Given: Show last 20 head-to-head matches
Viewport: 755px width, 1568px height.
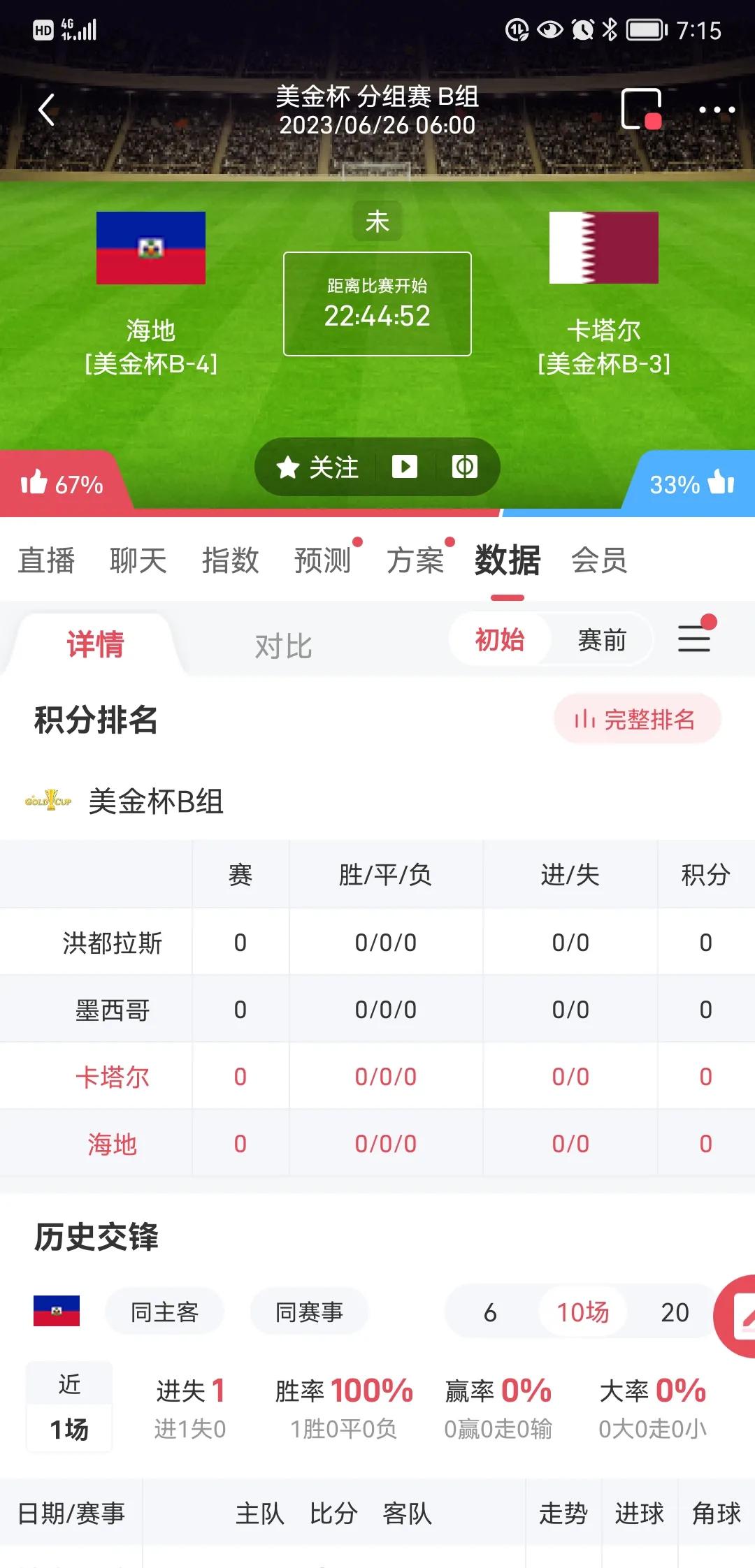Looking at the screenshot, I should [675, 1312].
